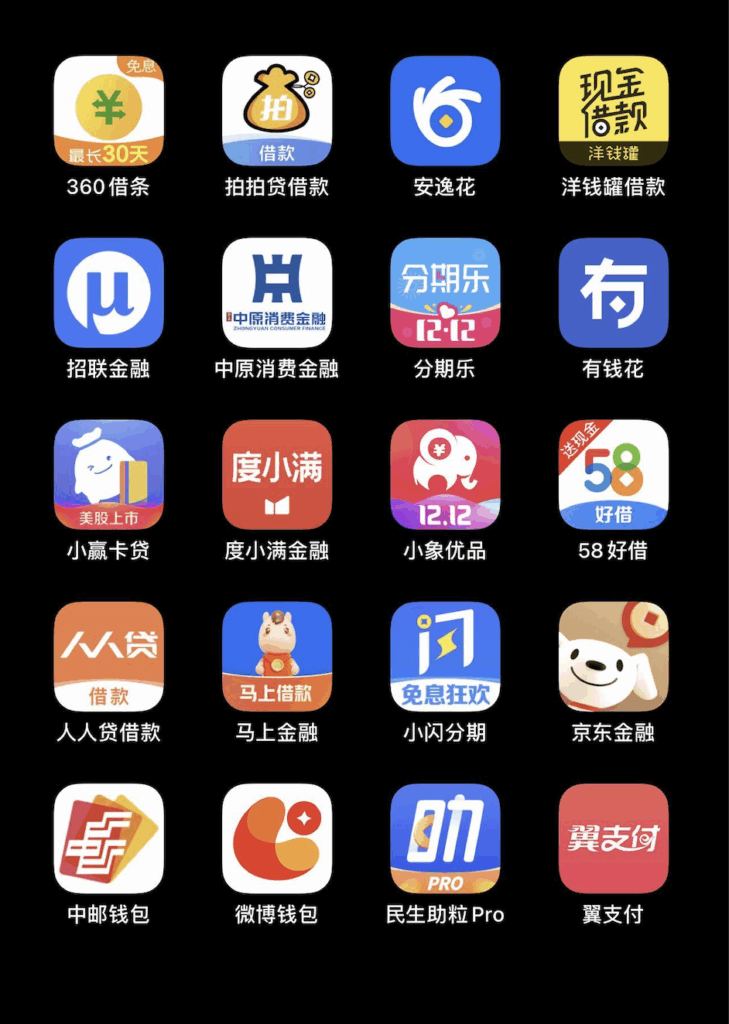Open the 分期乐 app
Image resolution: width=729 pixels, height=1024 pixels.
coord(445,293)
